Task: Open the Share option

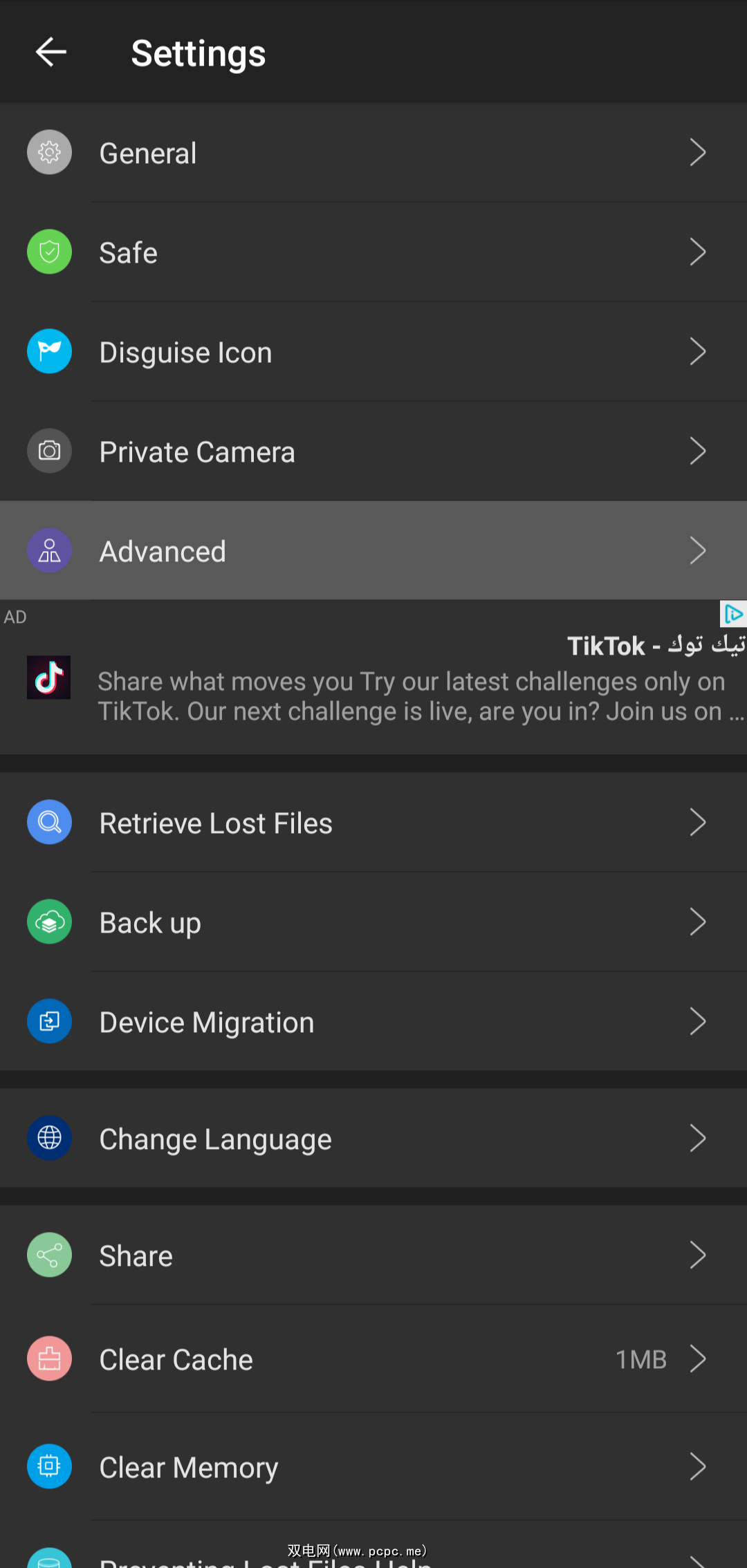Action: (373, 1256)
